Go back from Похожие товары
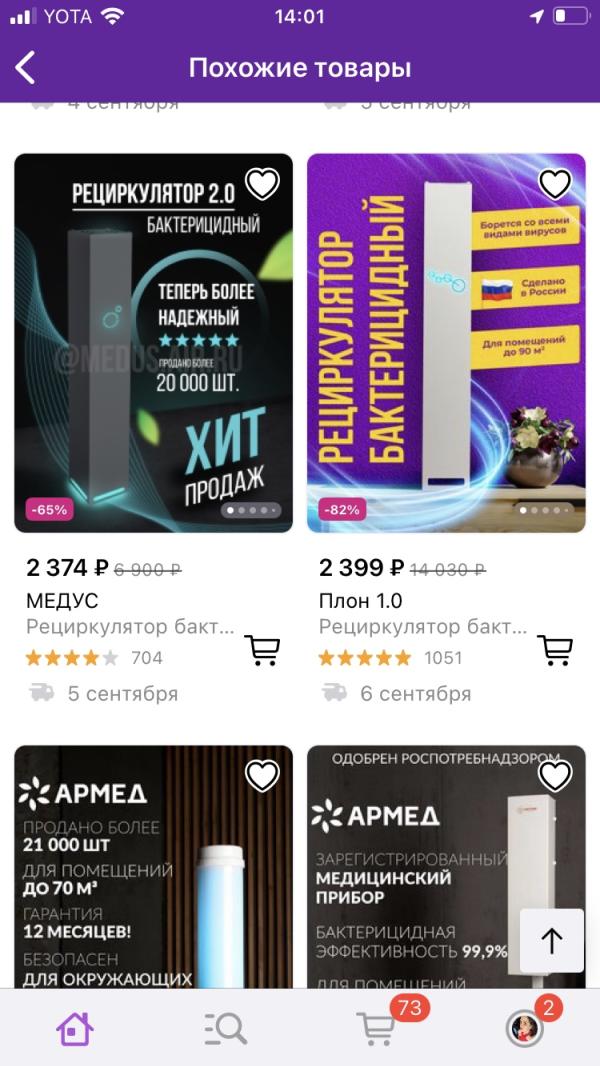The width and height of the screenshot is (600, 1066). click(x=26, y=68)
